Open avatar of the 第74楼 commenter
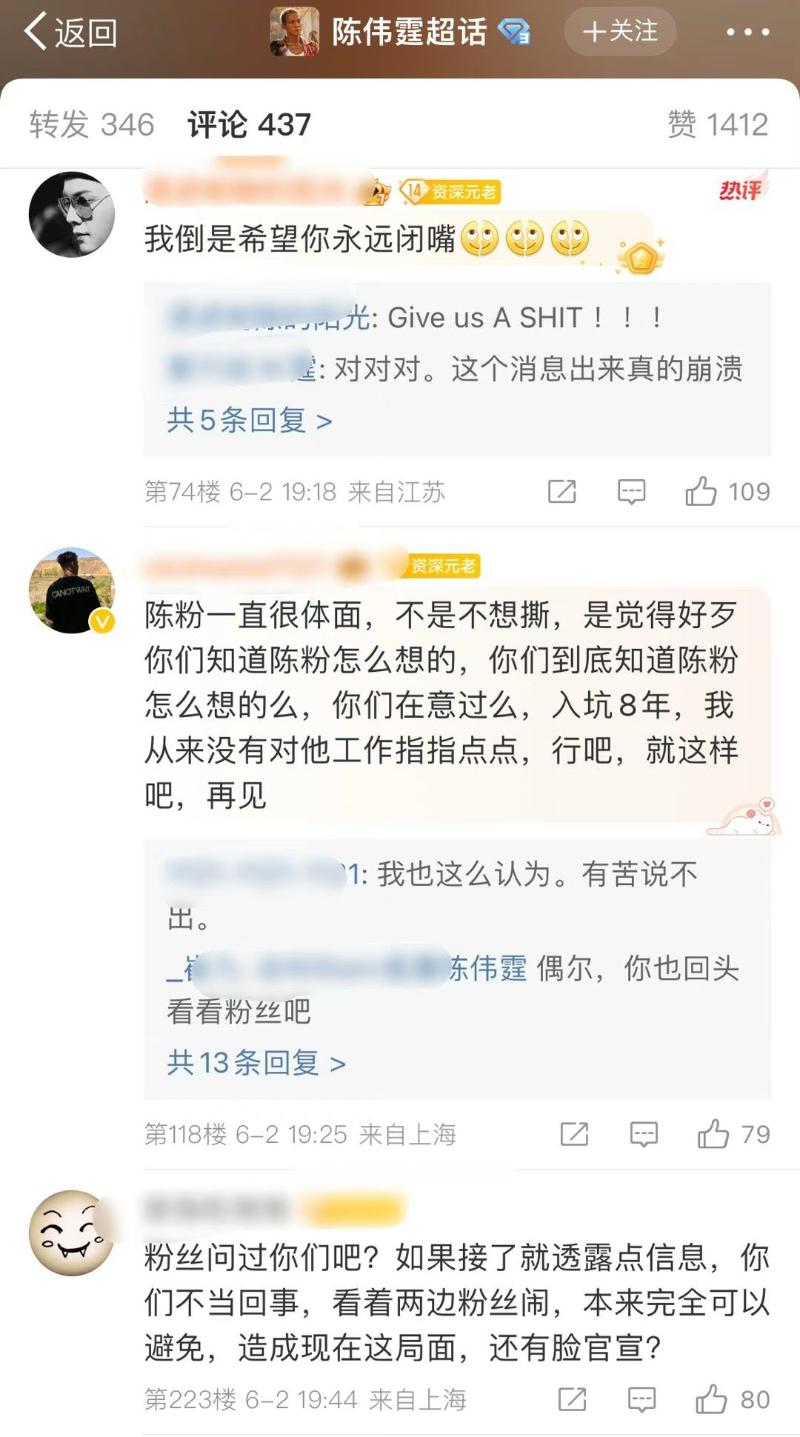This screenshot has height=1437, width=800. click(71, 214)
